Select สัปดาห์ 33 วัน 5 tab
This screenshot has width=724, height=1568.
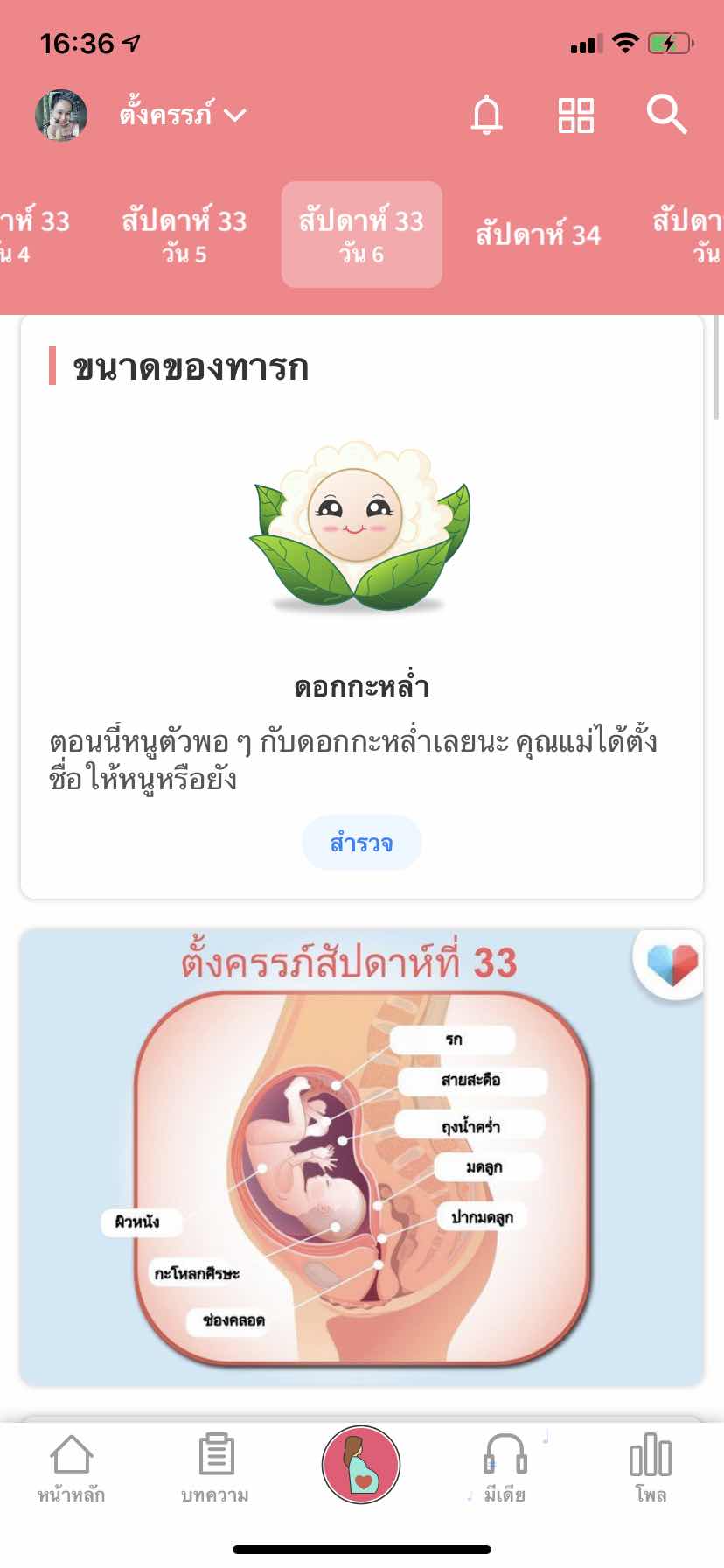pos(184,234)
